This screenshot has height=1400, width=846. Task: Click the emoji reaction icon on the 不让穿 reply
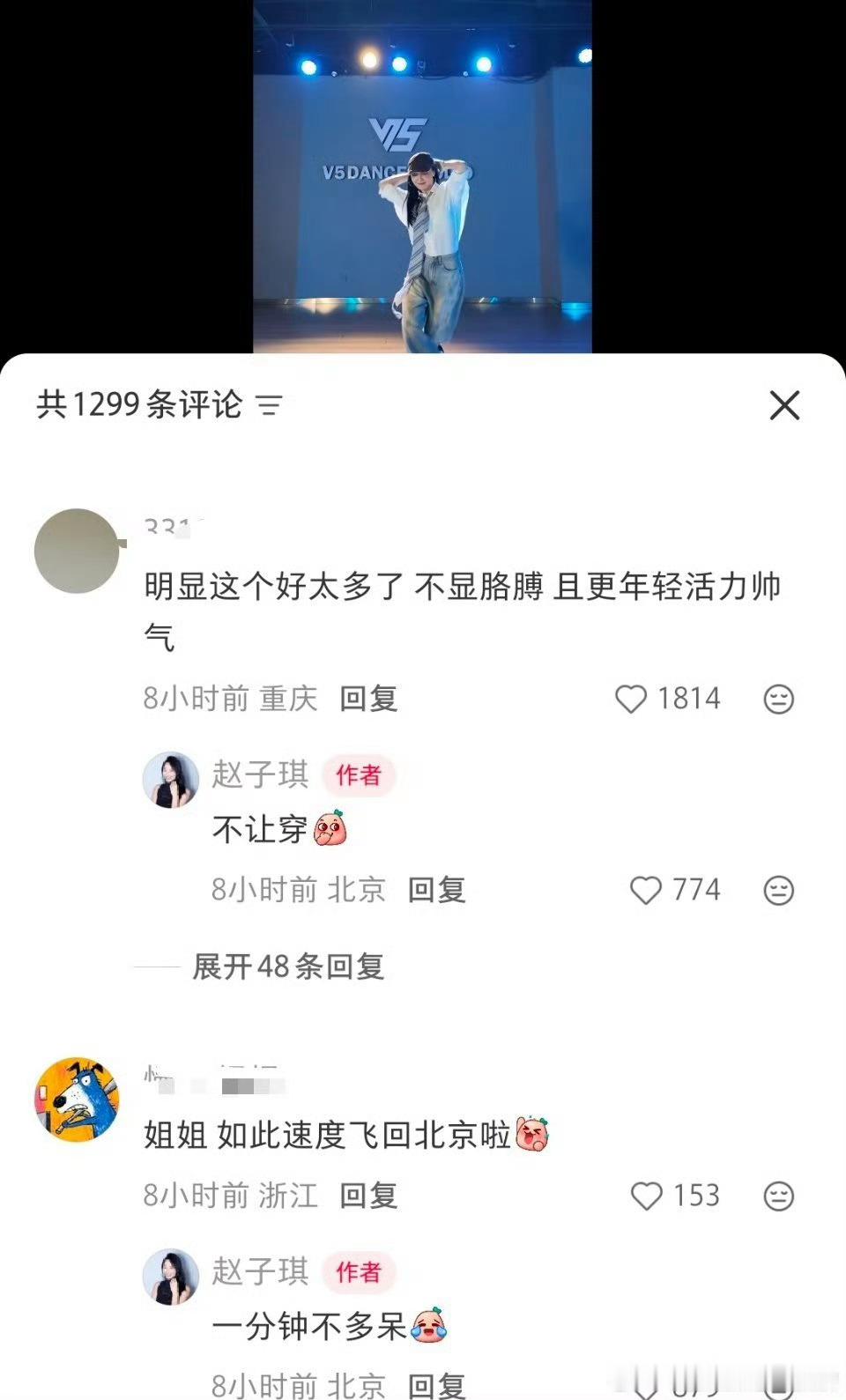[779, 890]
